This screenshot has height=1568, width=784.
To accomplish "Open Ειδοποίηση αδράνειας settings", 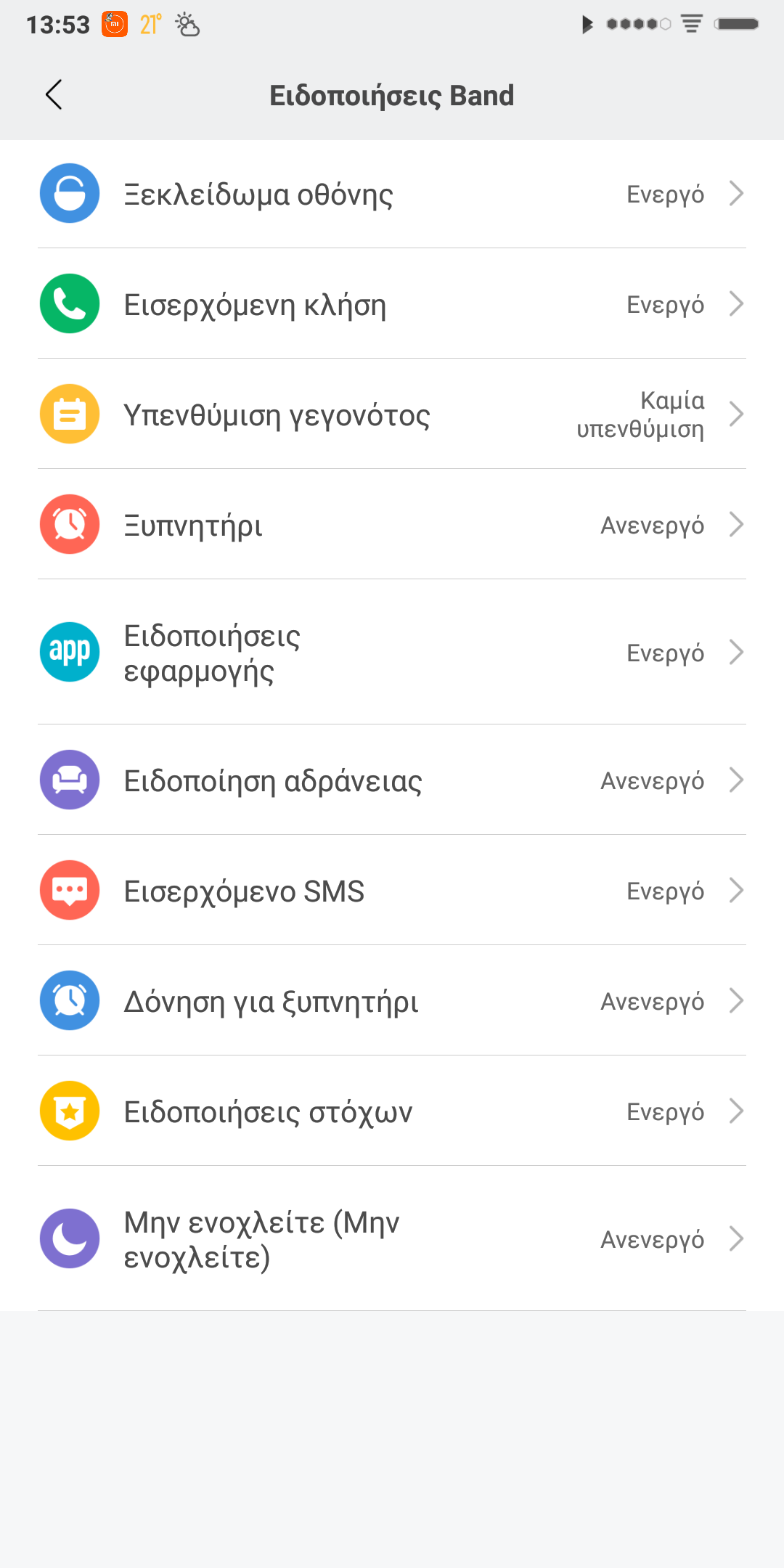I will pyautogui.click(x=392, y=781).
